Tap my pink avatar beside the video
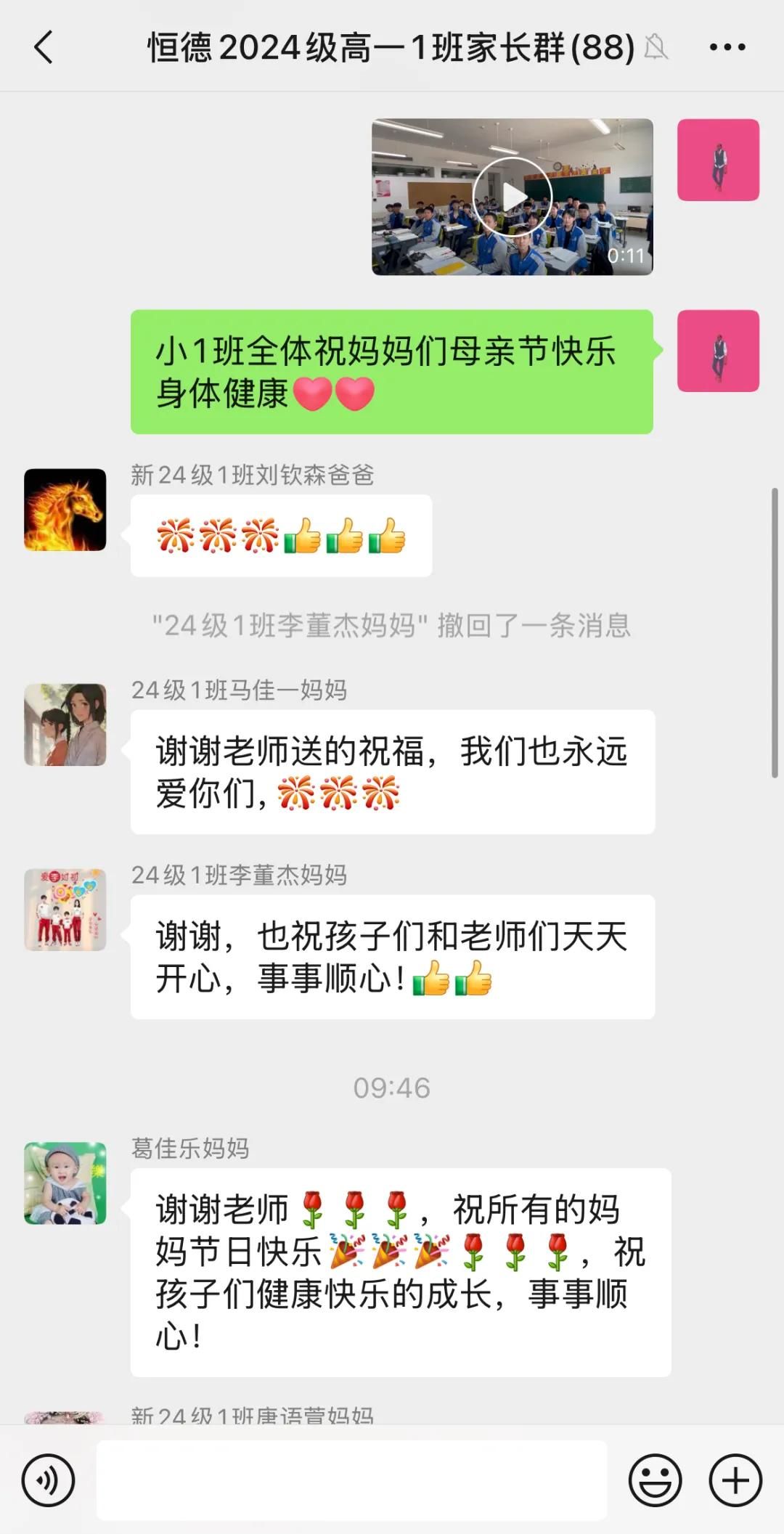 pos(718,160)
